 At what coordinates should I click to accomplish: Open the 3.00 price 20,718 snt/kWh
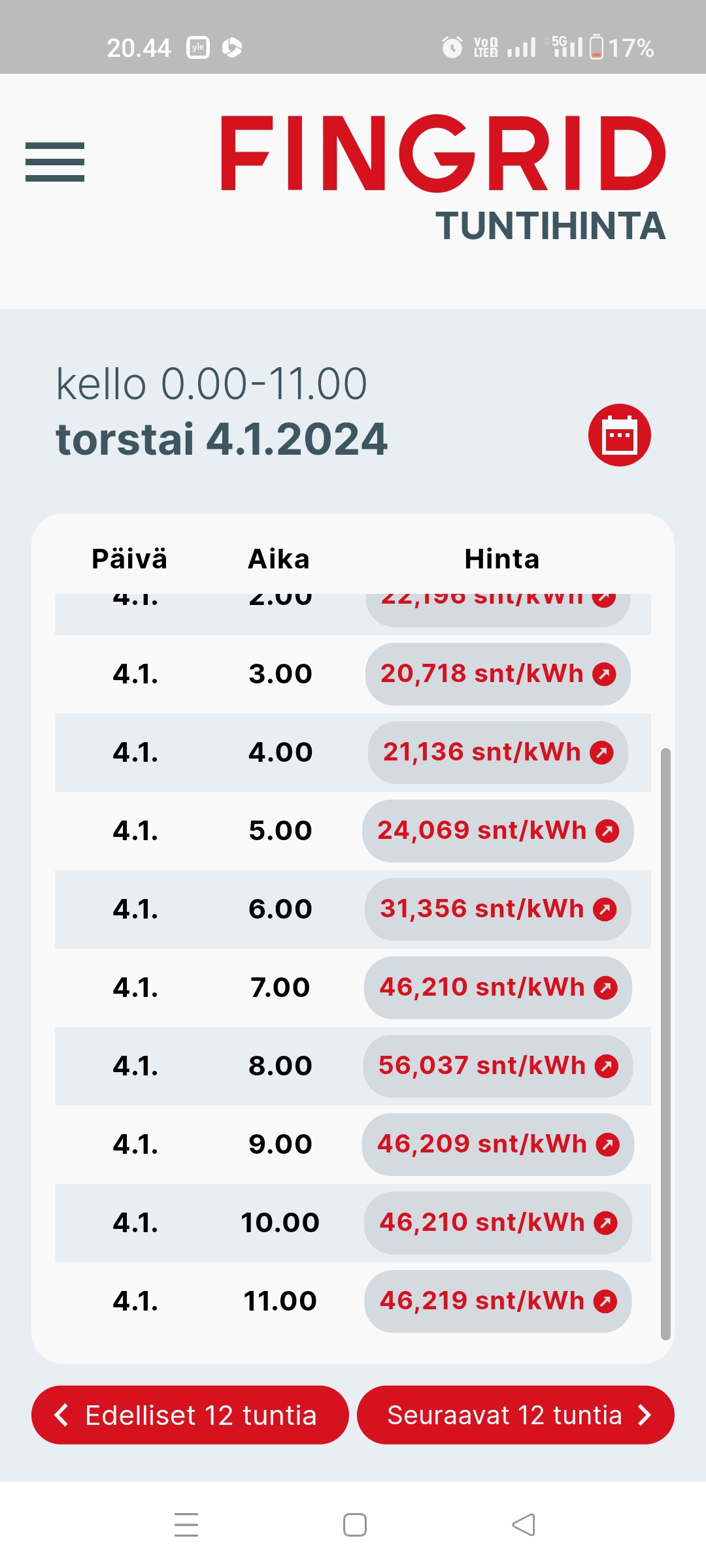pyautogui.click(x=497, y=674)
